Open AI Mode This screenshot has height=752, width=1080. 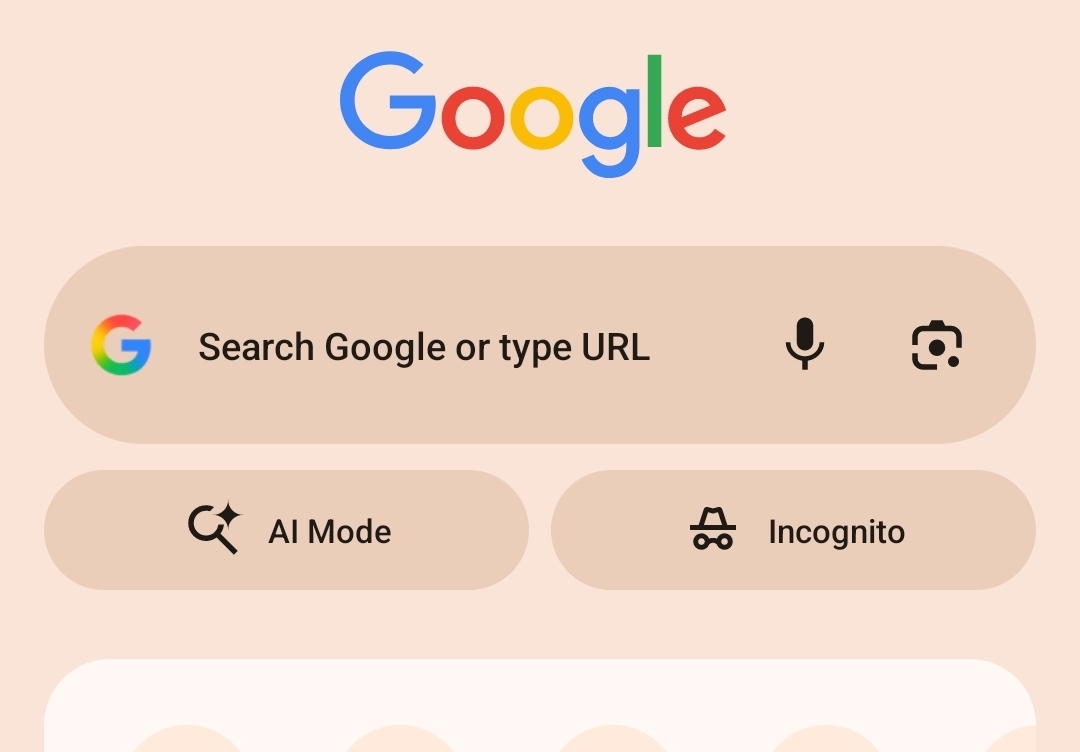coord(287,530)
